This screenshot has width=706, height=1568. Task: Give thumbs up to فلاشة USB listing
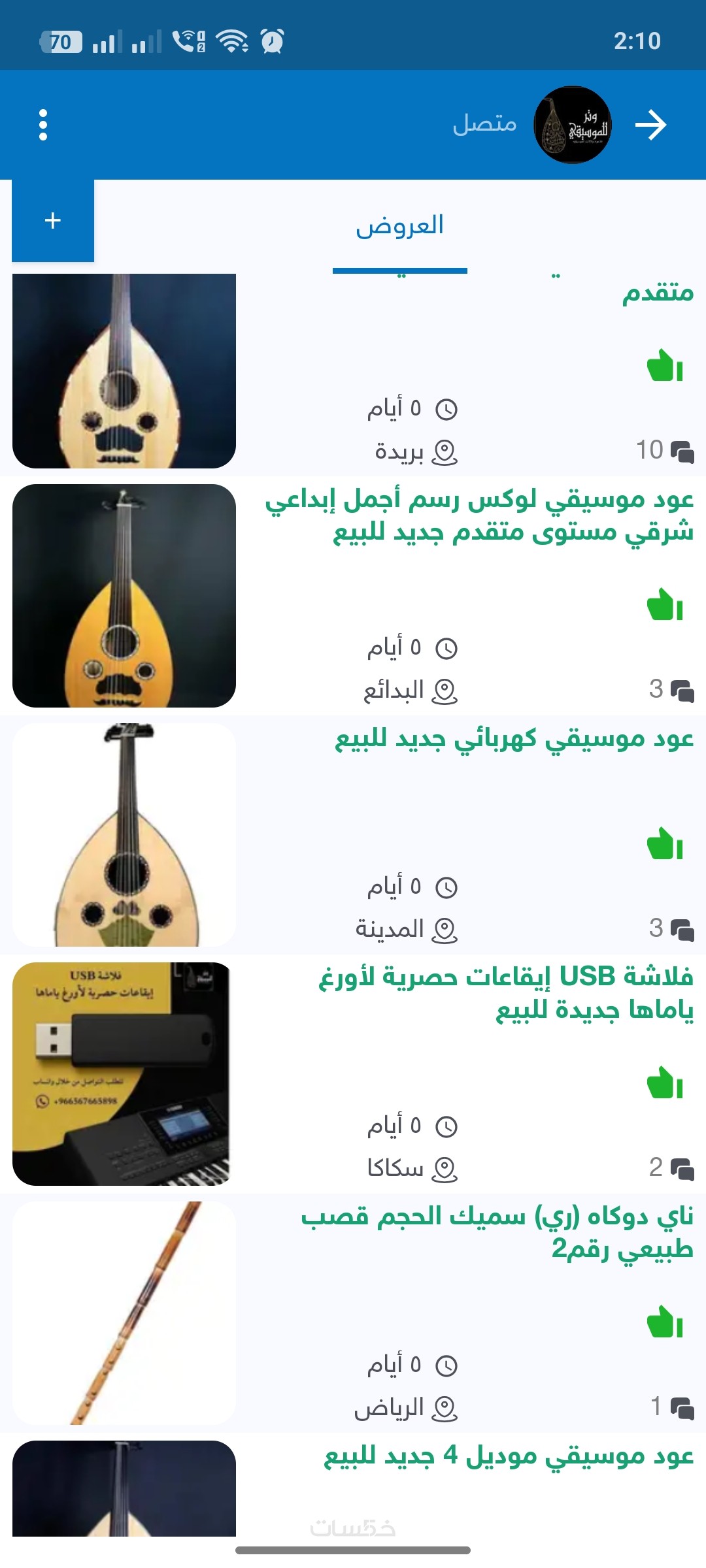click(665, 1083)
